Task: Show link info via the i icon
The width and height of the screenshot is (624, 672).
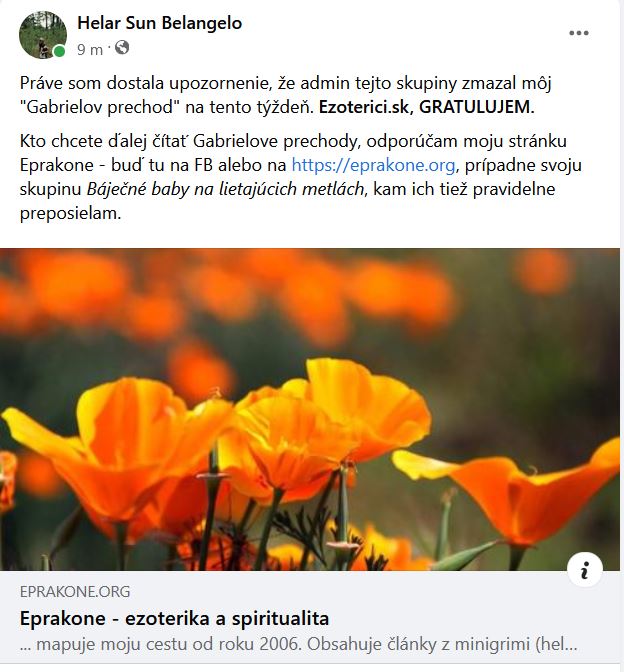Action: point(584,570)
